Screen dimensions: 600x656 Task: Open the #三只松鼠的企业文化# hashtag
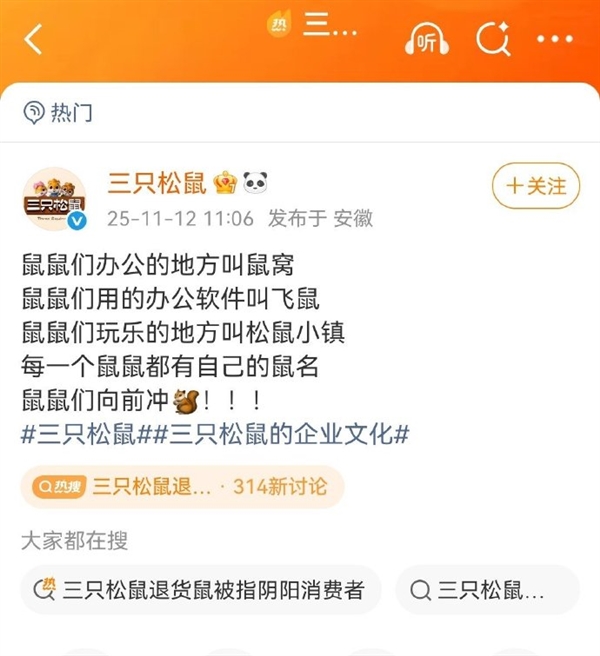coord(282,436)
